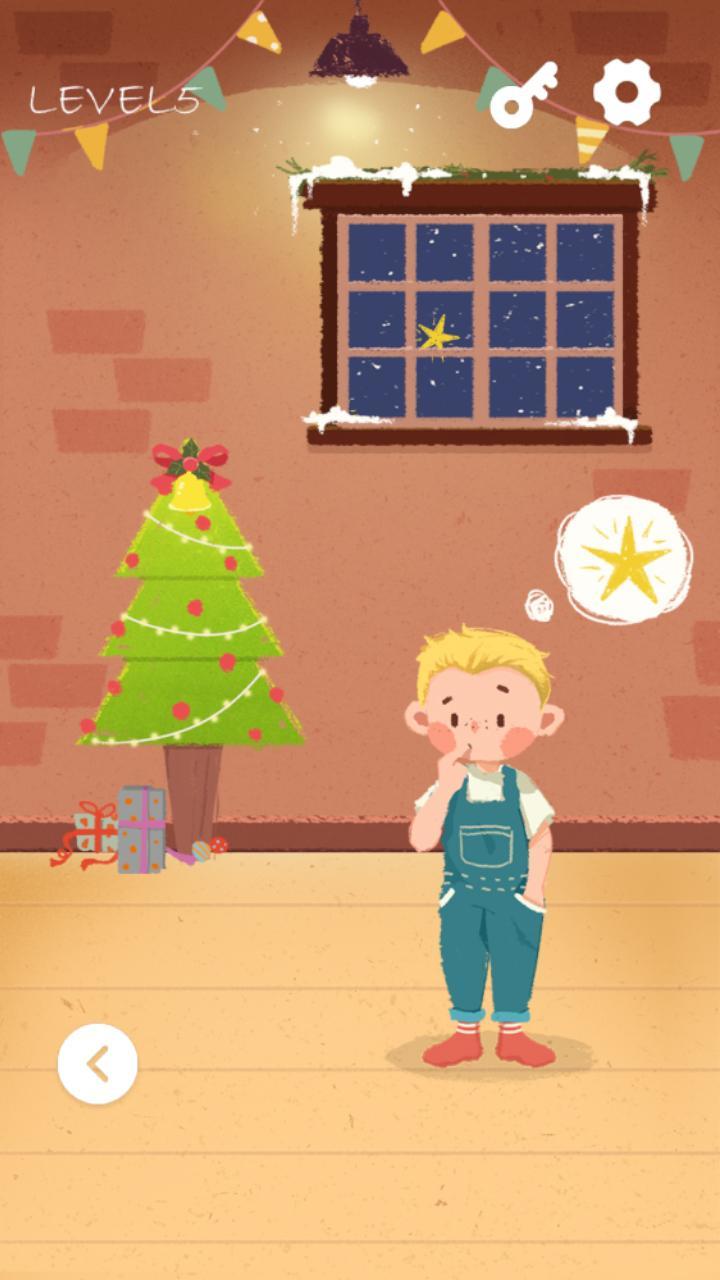The image size is (720, 1280).
Task: Go back with the round arrow button
Action: 98,1064
